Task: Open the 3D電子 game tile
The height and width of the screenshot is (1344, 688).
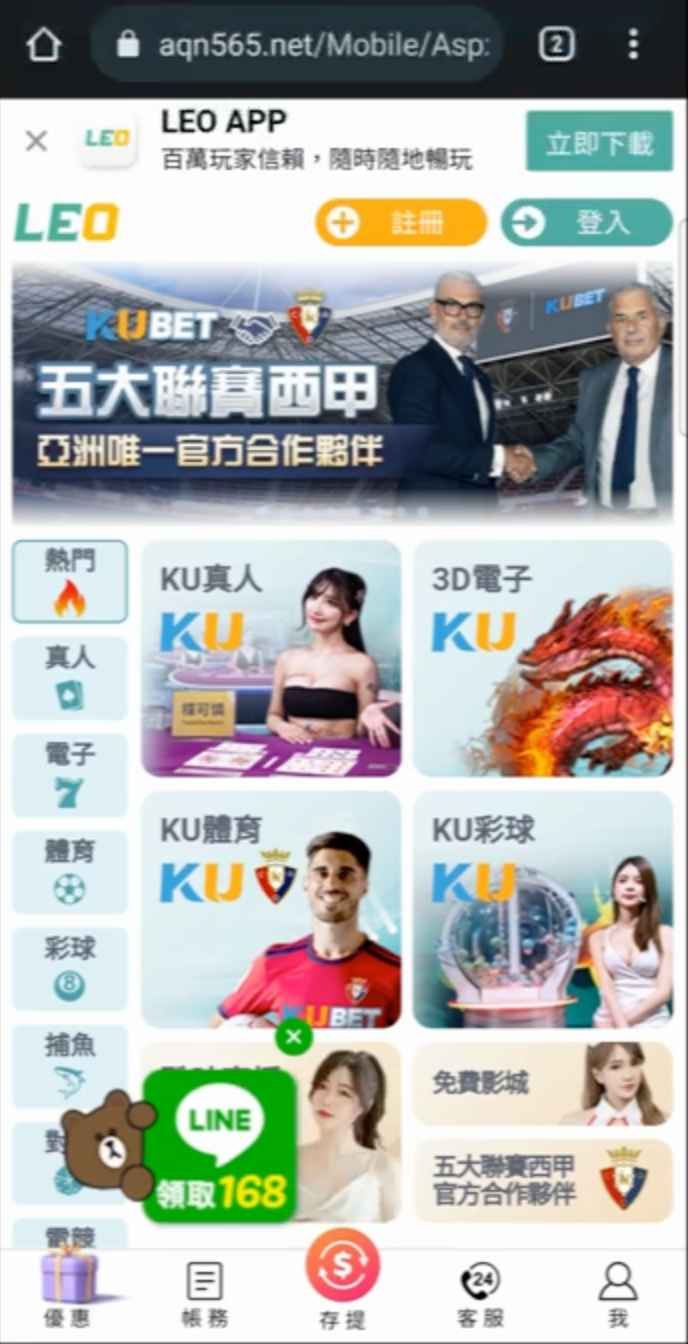Action: click(x=543, y=659)
